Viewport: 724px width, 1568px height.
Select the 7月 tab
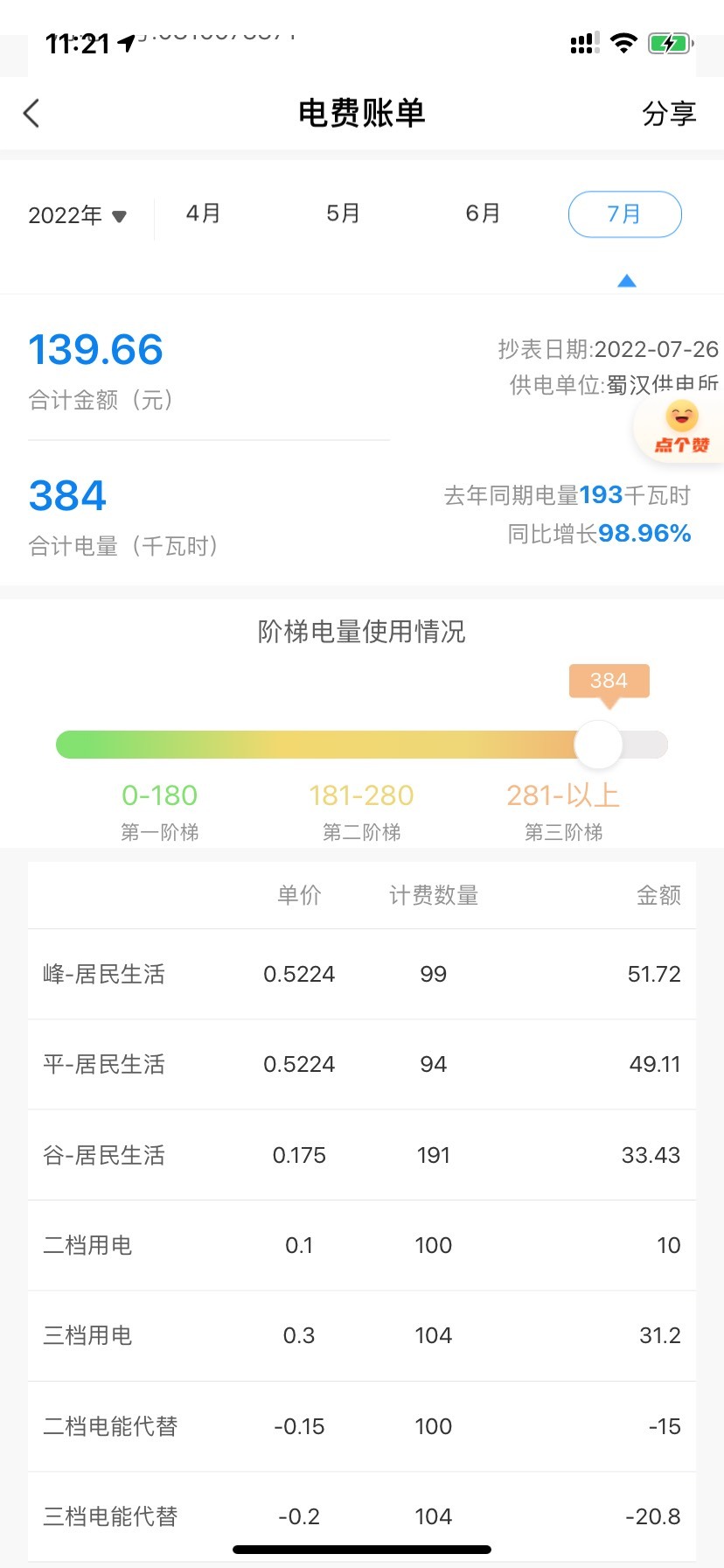(x=624, y=214)
